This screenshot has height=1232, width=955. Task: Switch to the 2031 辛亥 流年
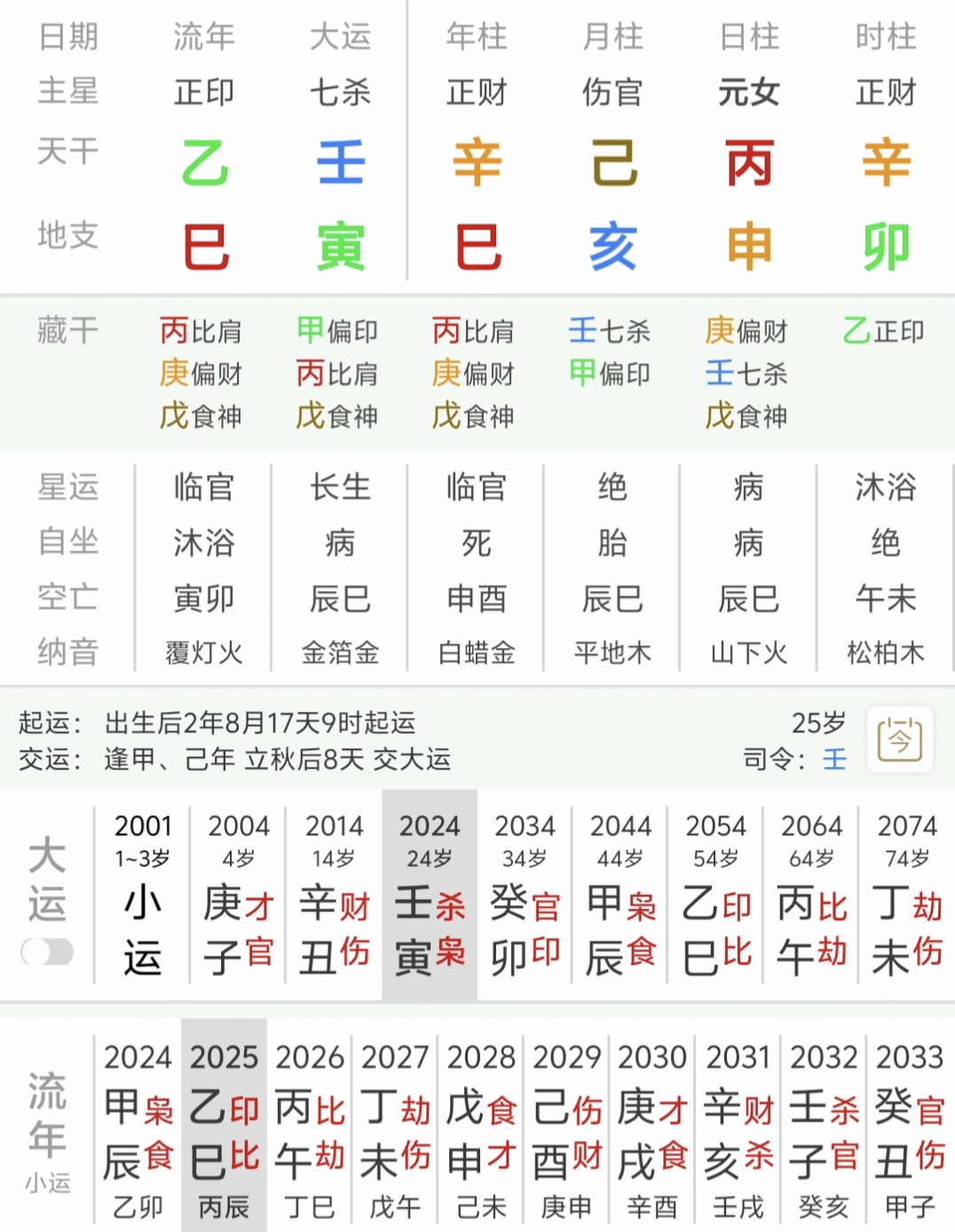tap(738, 1127)
